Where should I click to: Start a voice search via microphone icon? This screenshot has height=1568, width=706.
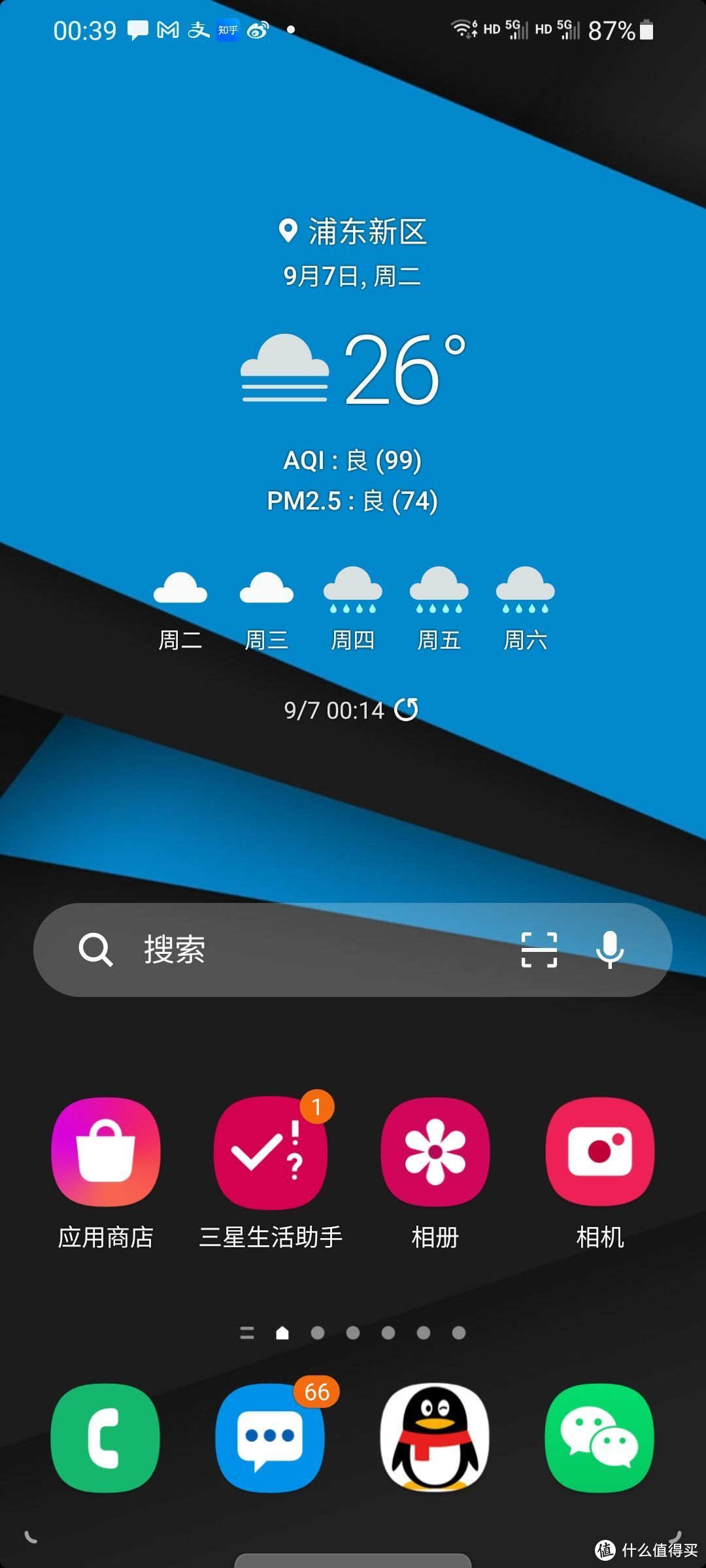tap(608, 951)
